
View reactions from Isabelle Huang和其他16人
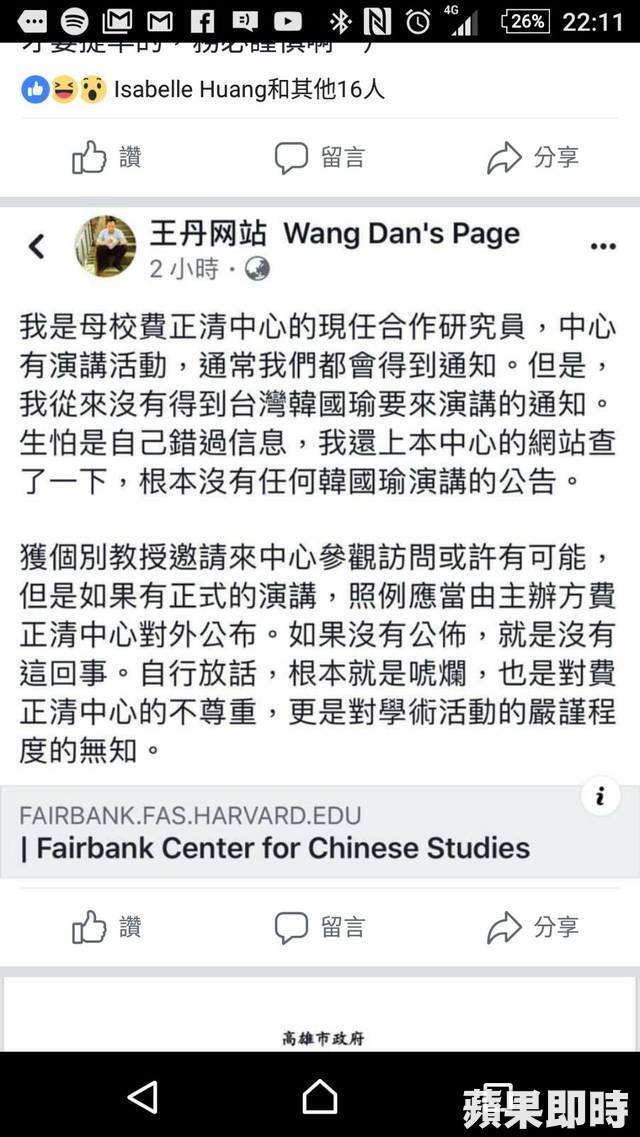(x=248, y=89)
